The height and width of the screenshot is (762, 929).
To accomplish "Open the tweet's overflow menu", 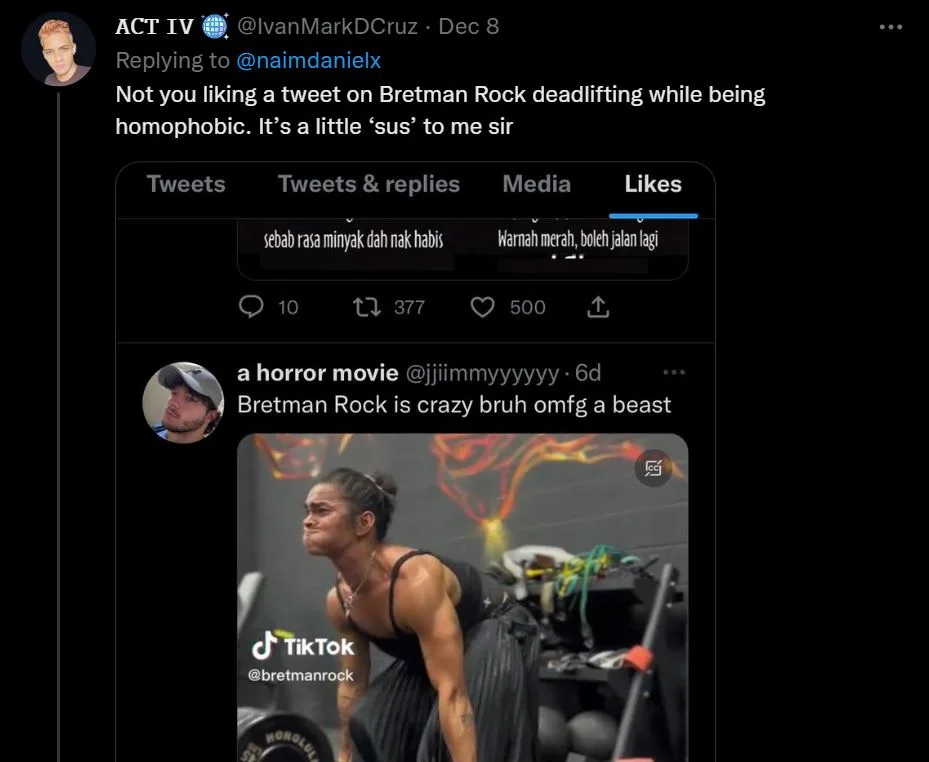I will (890, 27).
